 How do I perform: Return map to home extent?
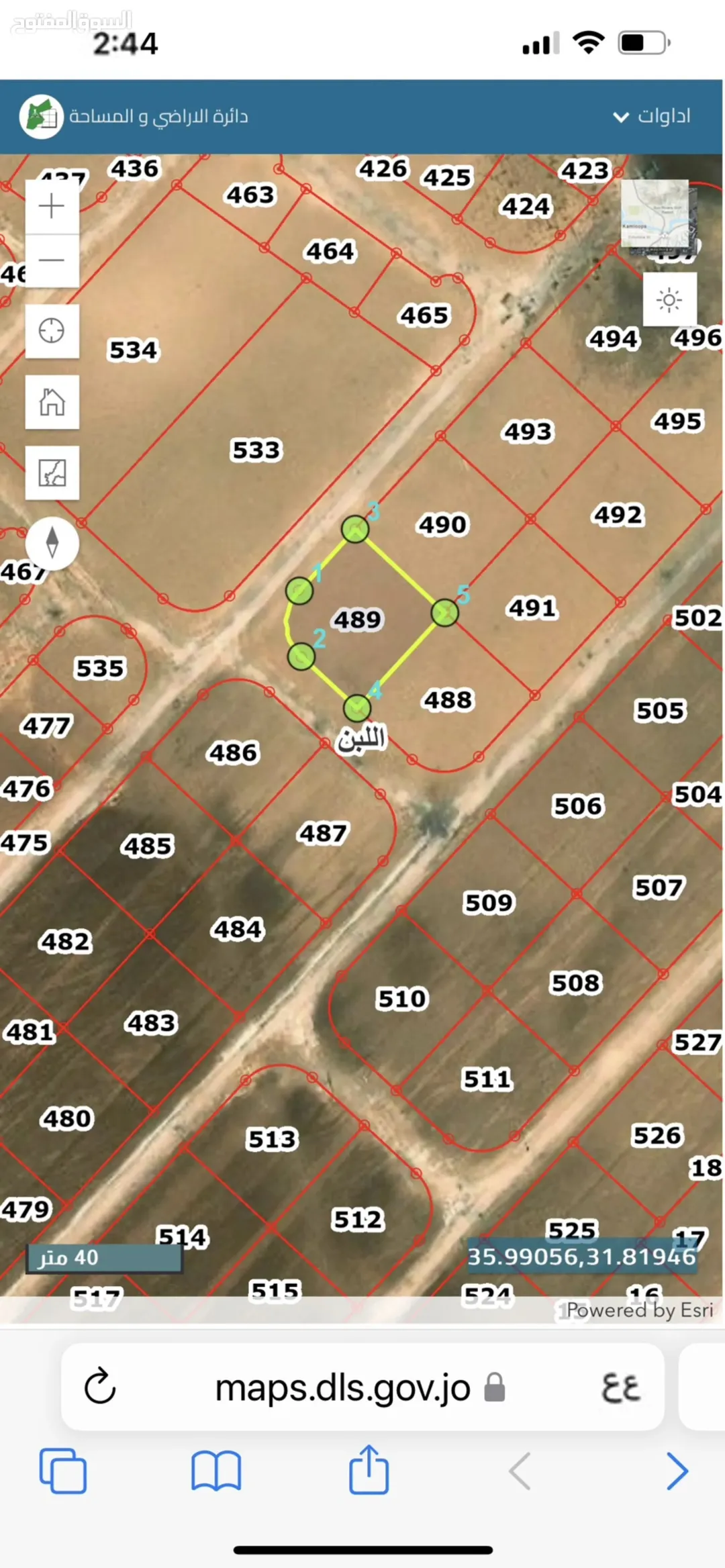52,402
